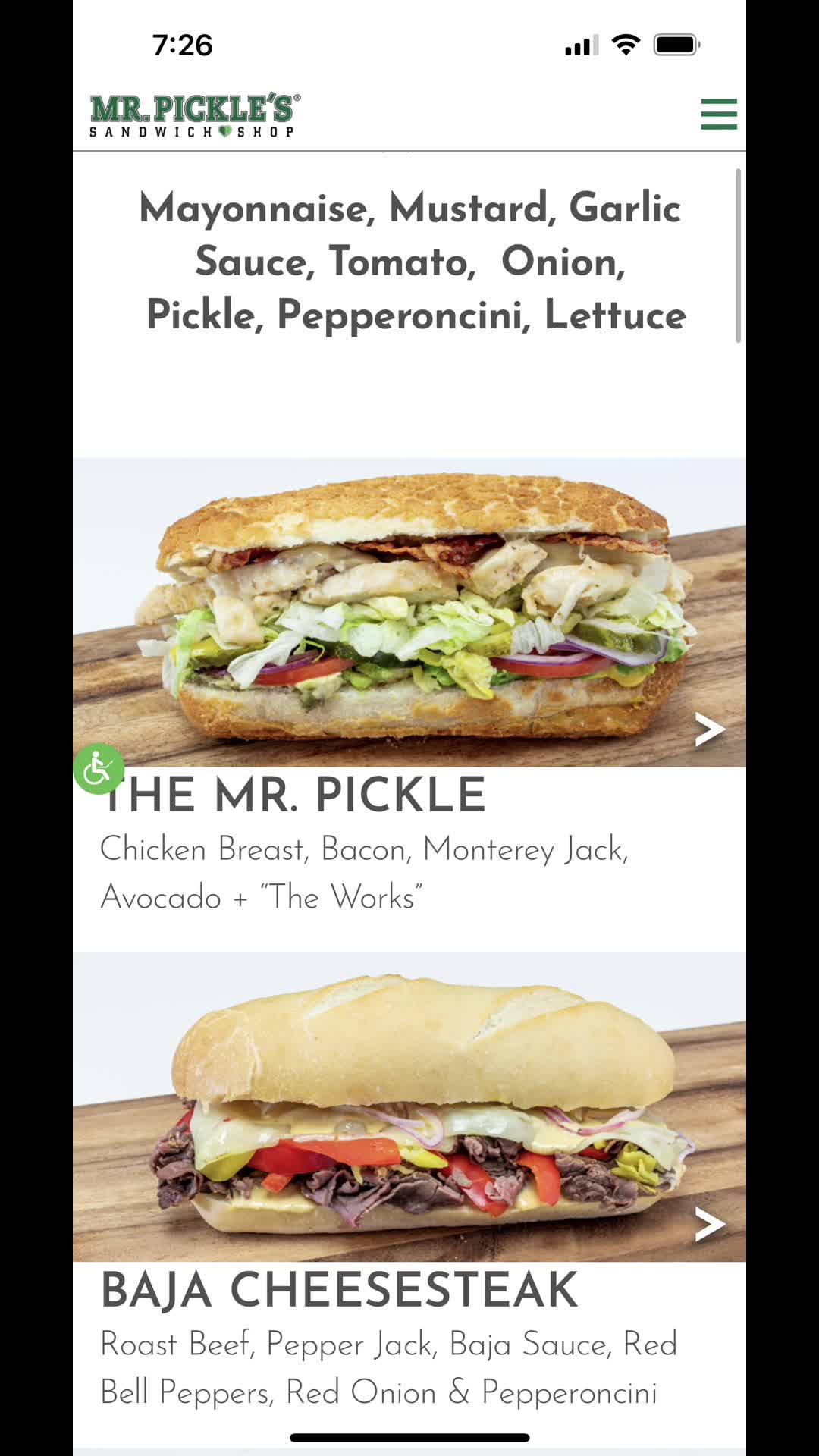Tap the battery indicator icon
Viewport: 819px width, 1456px height.
pos(674,44)
